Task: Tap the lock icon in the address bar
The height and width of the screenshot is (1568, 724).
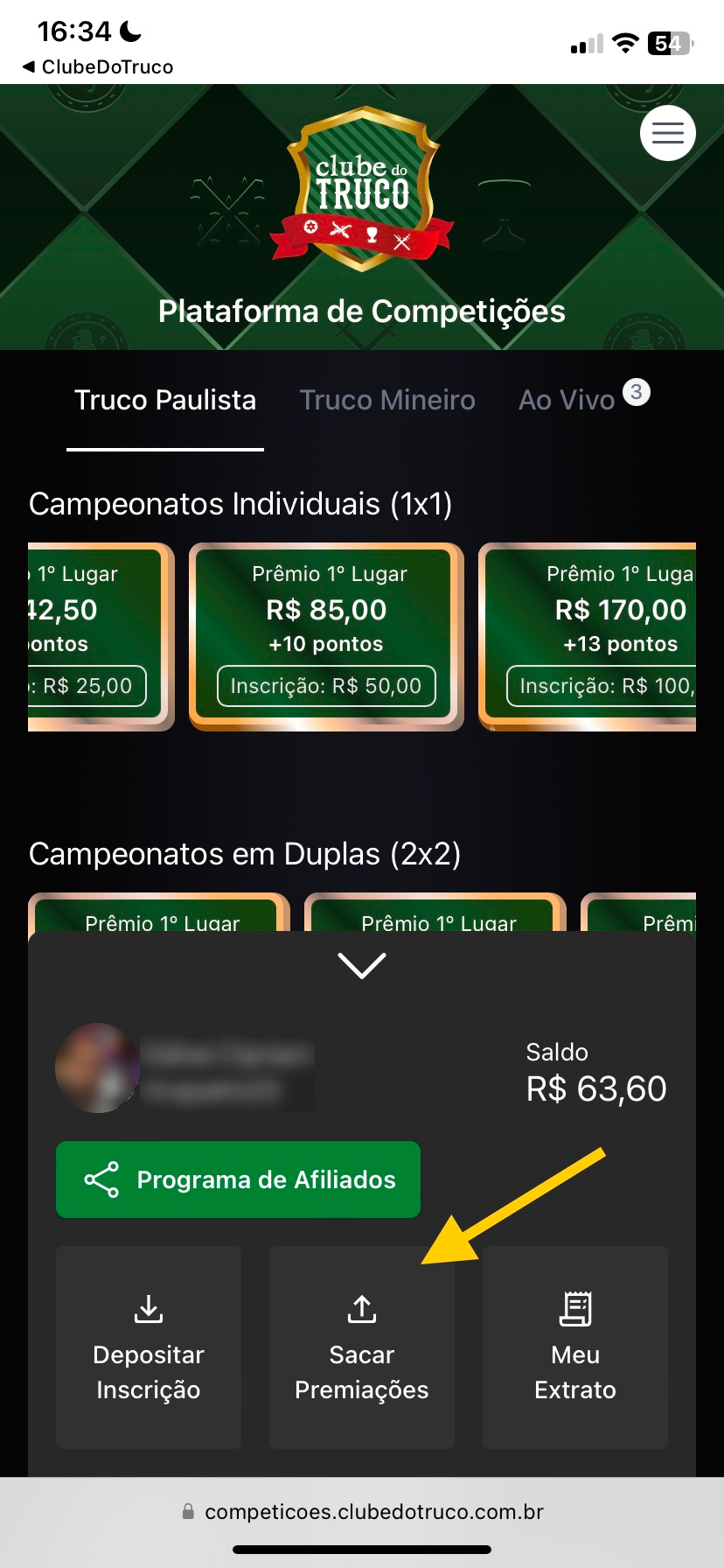Action: 187,1511
